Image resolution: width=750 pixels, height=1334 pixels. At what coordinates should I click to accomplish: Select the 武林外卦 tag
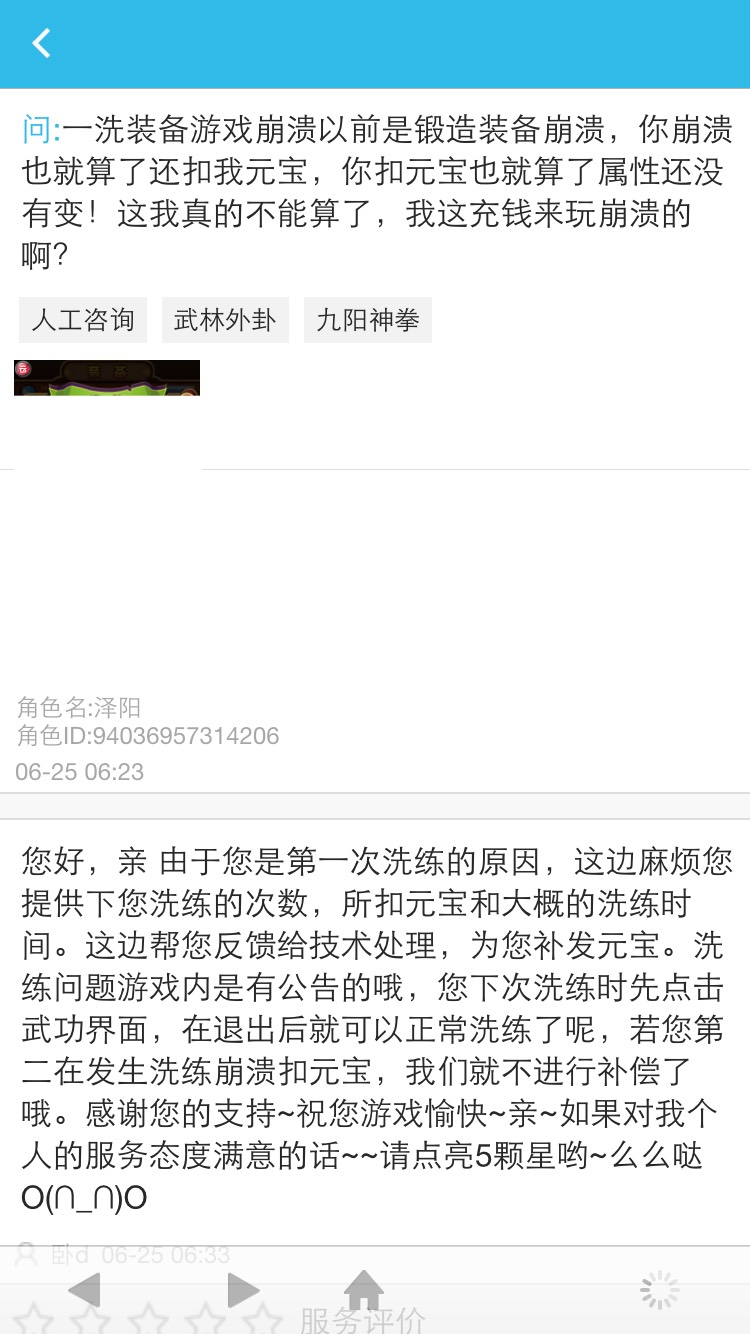pyautogui.click(x=225, y=320)
